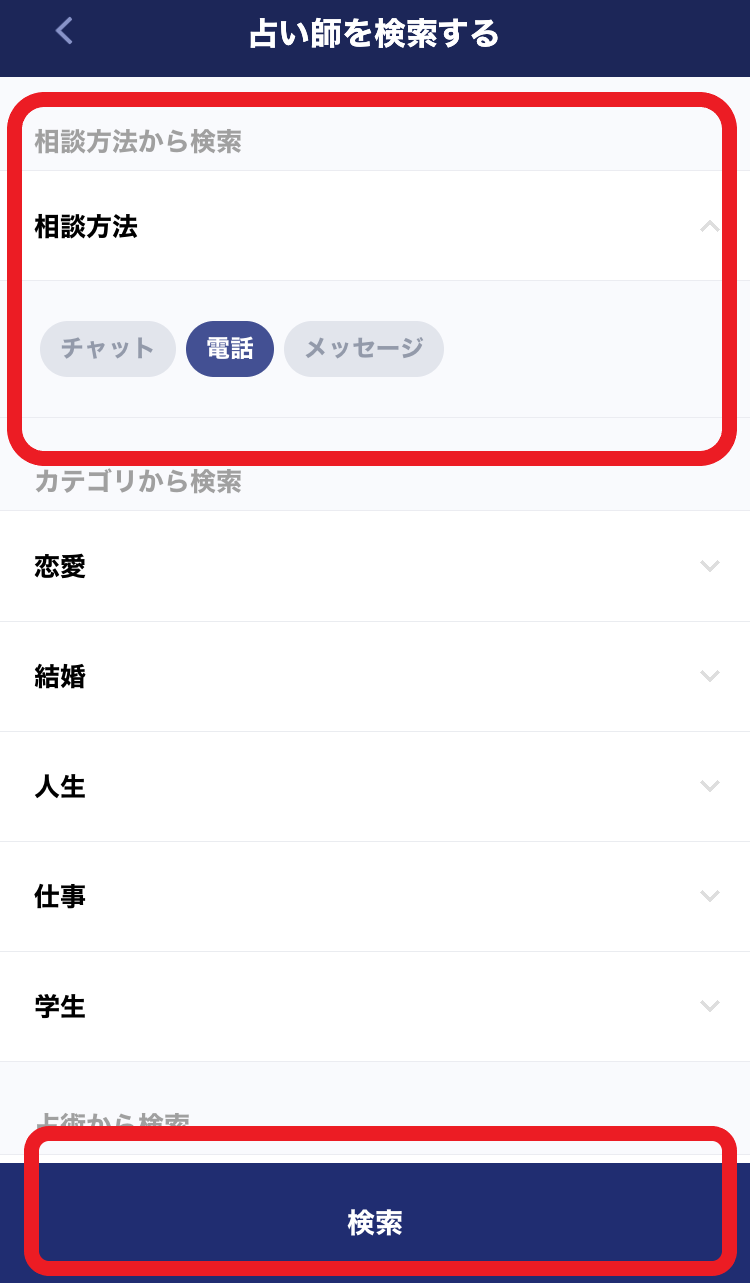Open the 人生 category options
Image resolution: width=750 pixels, height=1283 pixels.
pyautogui.click(x=709, y=787)
